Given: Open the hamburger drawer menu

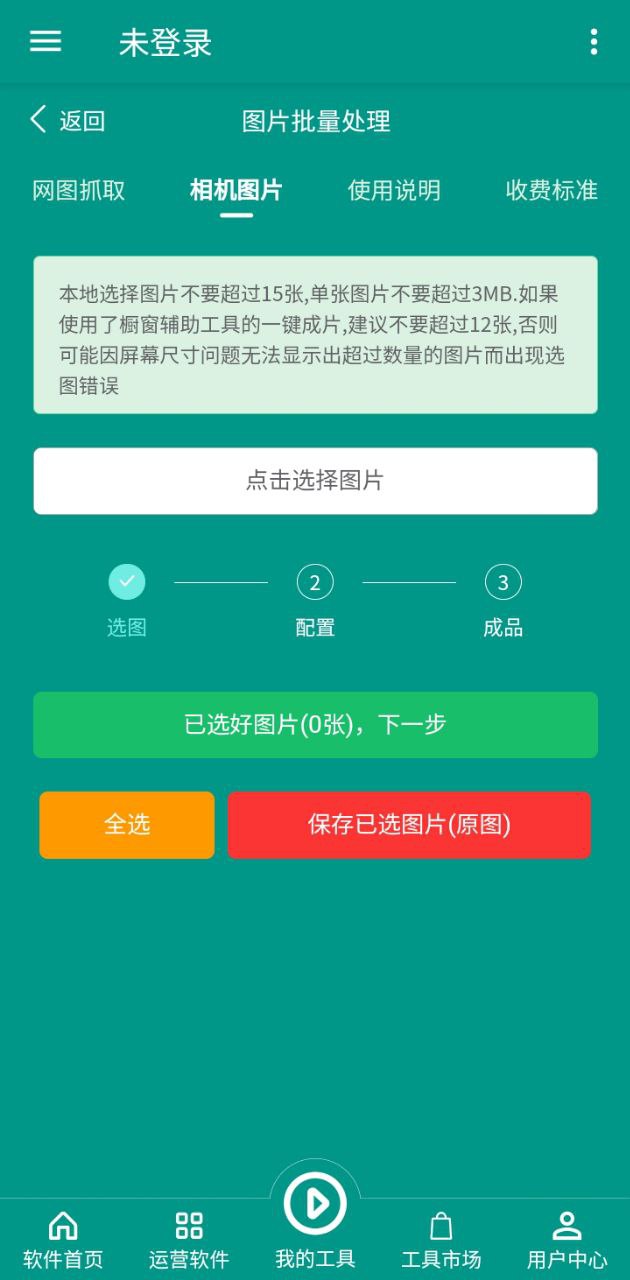Looking at the screenshot, I should [x=45, y=41].
